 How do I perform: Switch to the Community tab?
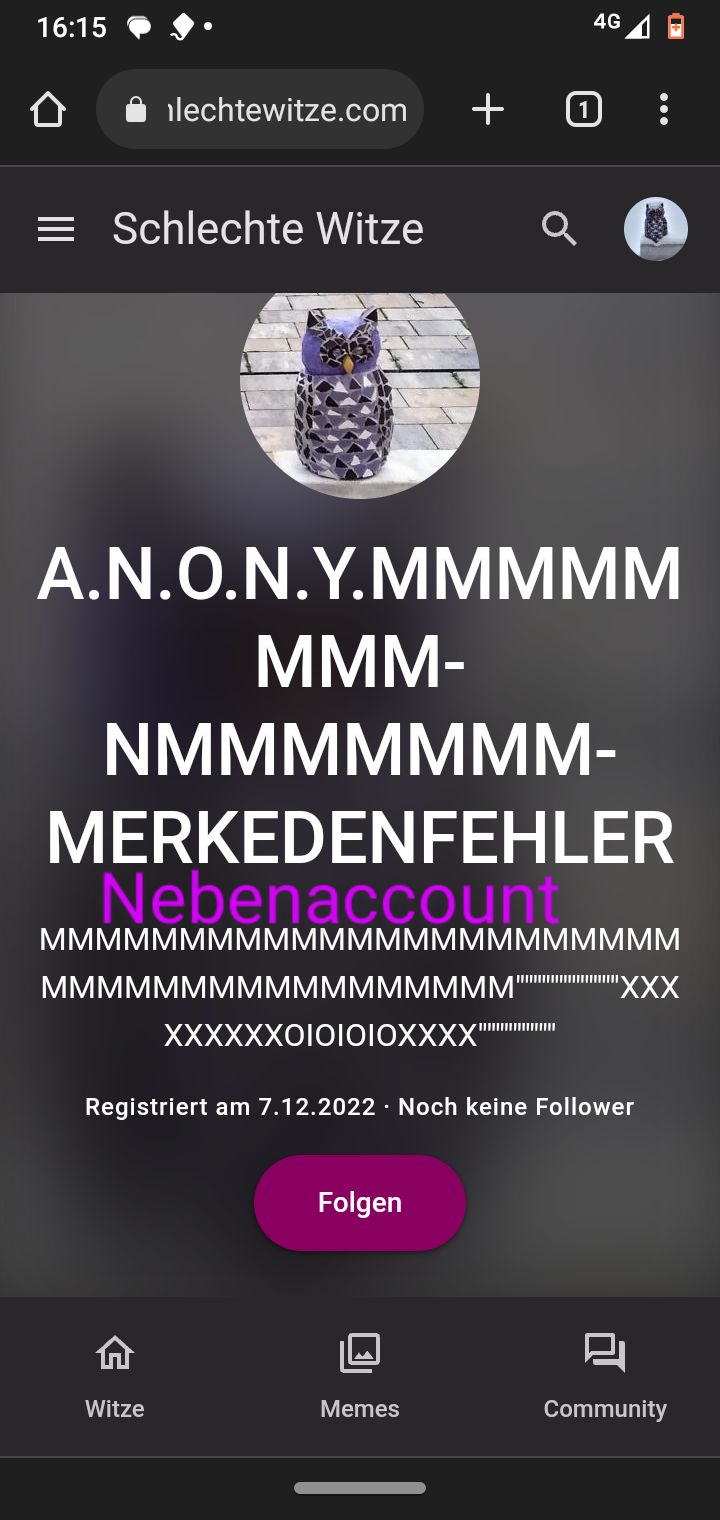(x=604, y=1376)
